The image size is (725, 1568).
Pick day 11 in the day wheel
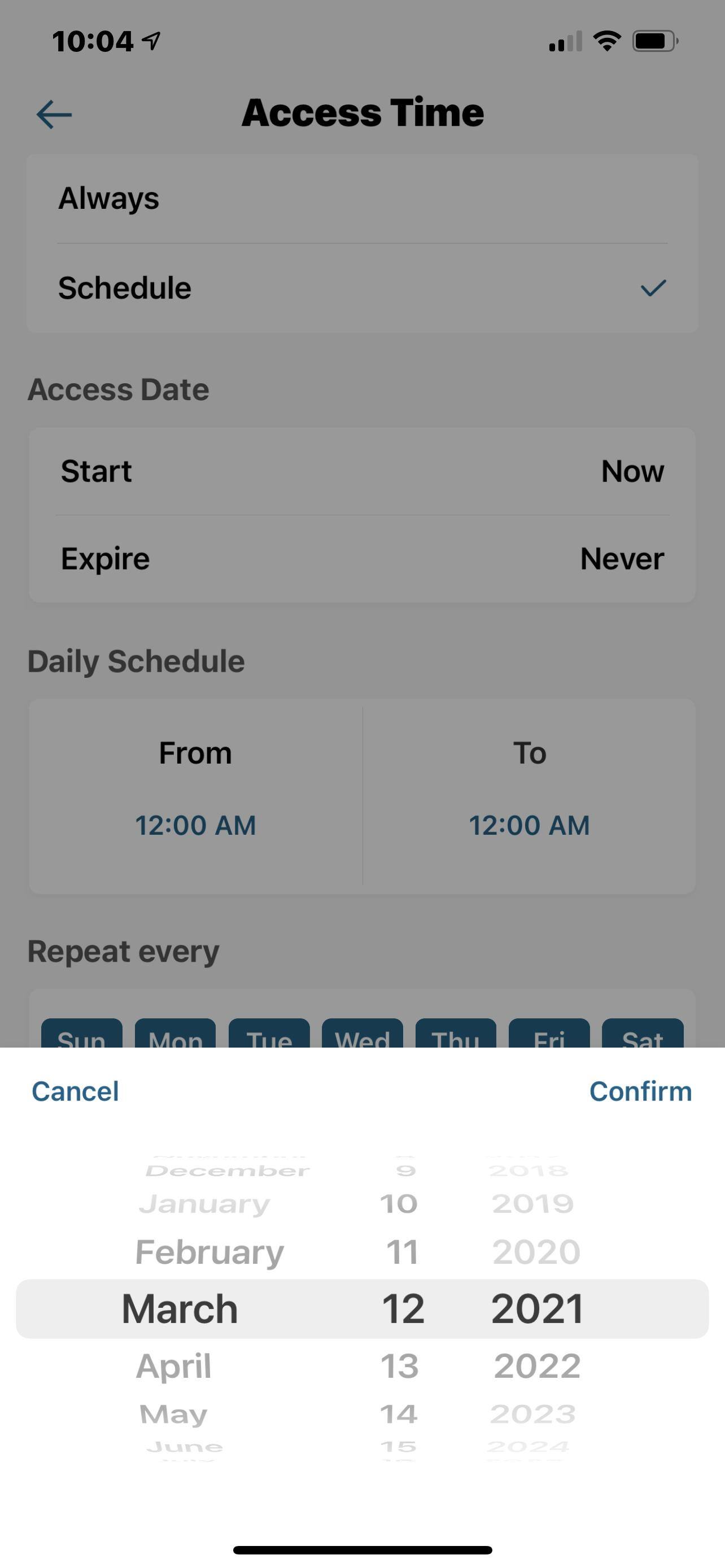[402, 1252]
